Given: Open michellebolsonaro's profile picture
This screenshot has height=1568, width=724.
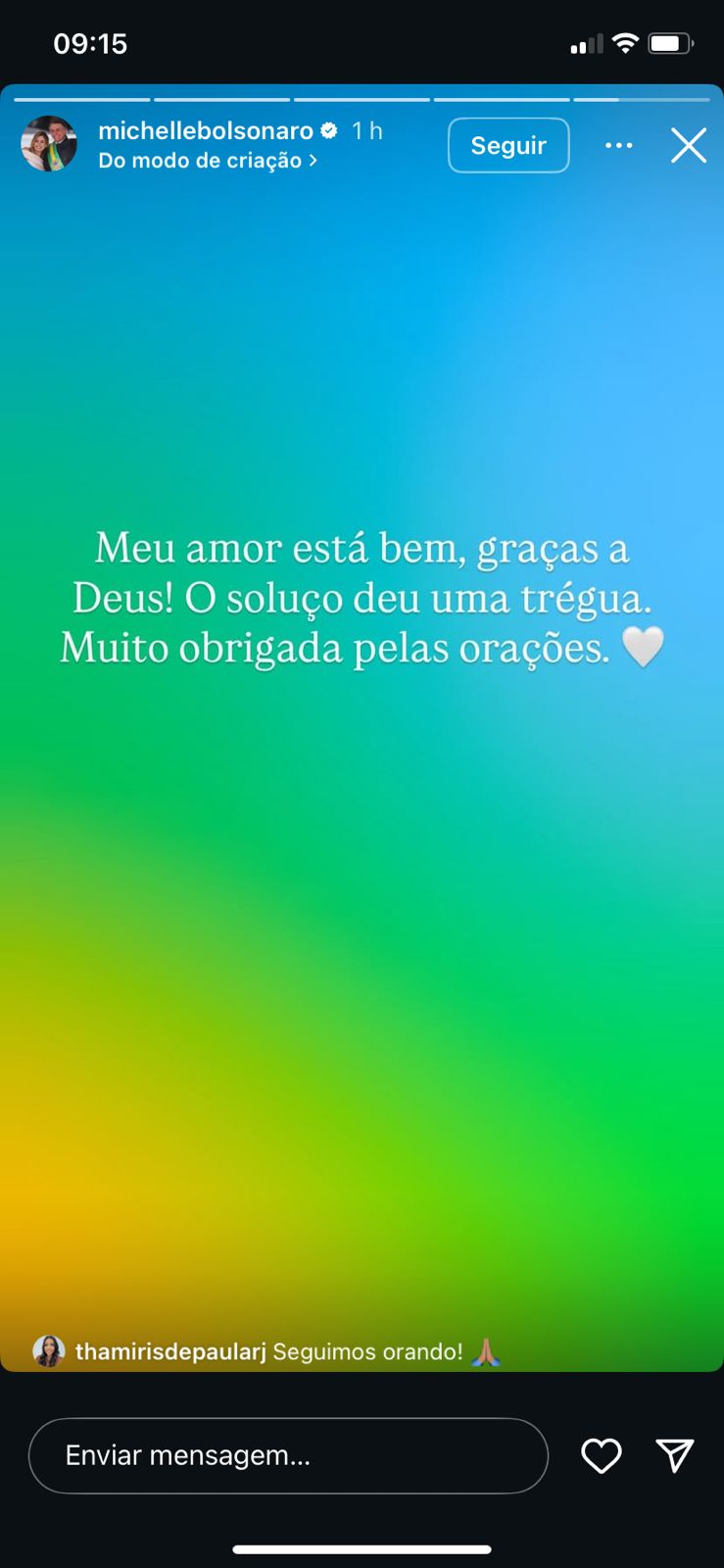Looking at the screenshot, I should [x=49, y=144].
